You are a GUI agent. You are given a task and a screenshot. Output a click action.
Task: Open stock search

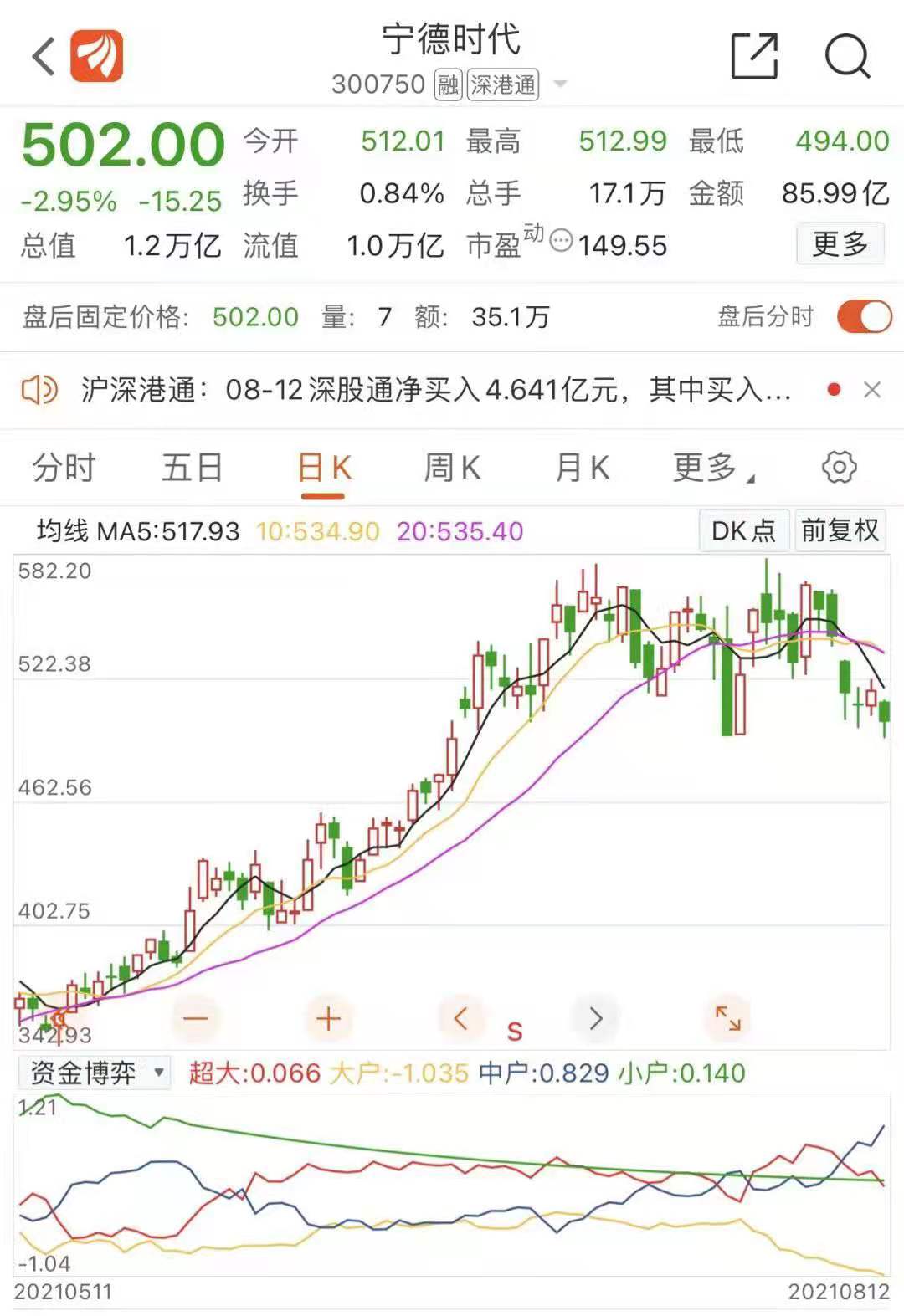(847, 57)
